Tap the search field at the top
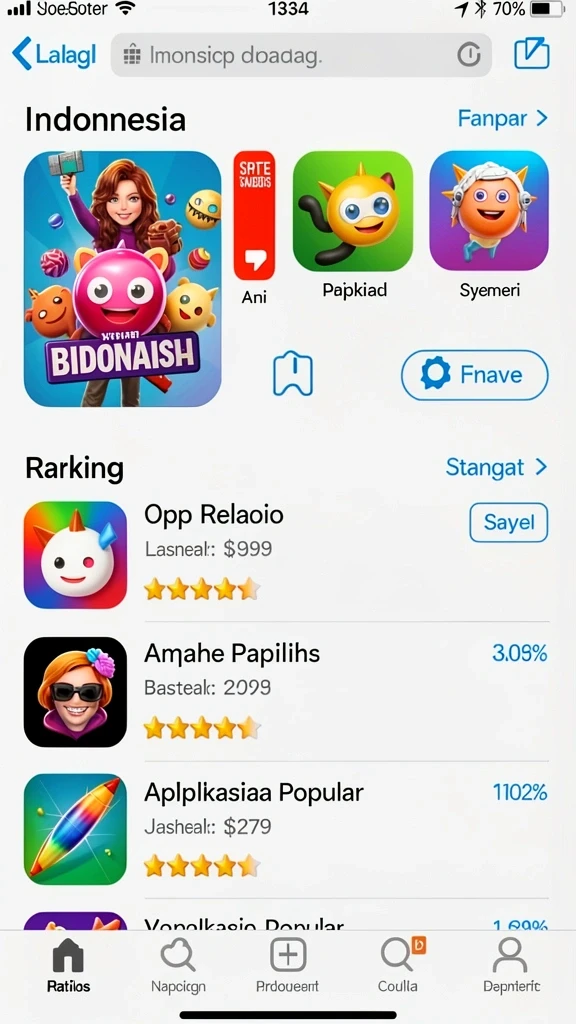Image resolution: width=576 pixels, height=1024 pixels. click(x=301, y=56)
